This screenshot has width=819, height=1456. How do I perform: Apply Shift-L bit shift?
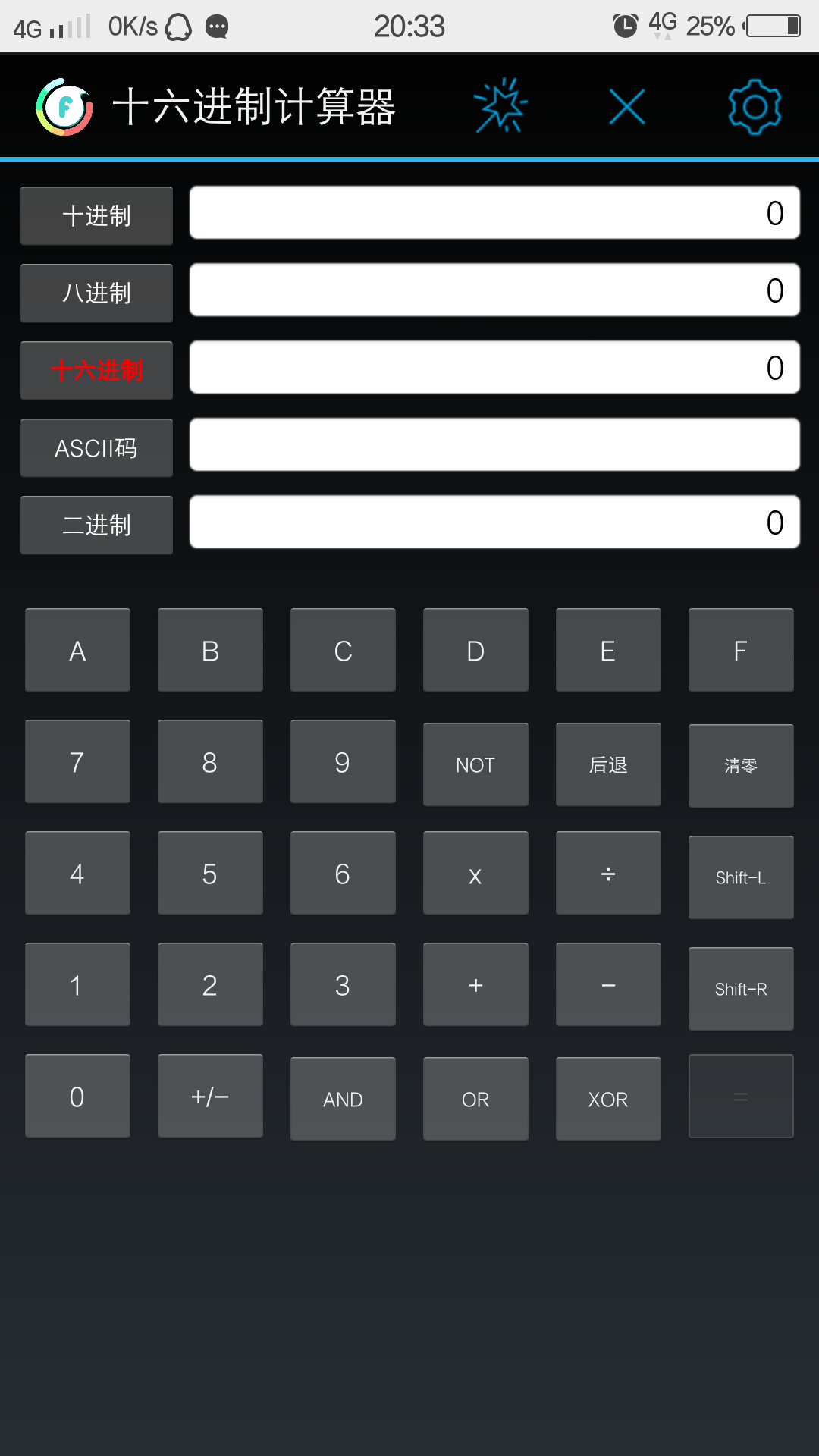coord(741,877)
